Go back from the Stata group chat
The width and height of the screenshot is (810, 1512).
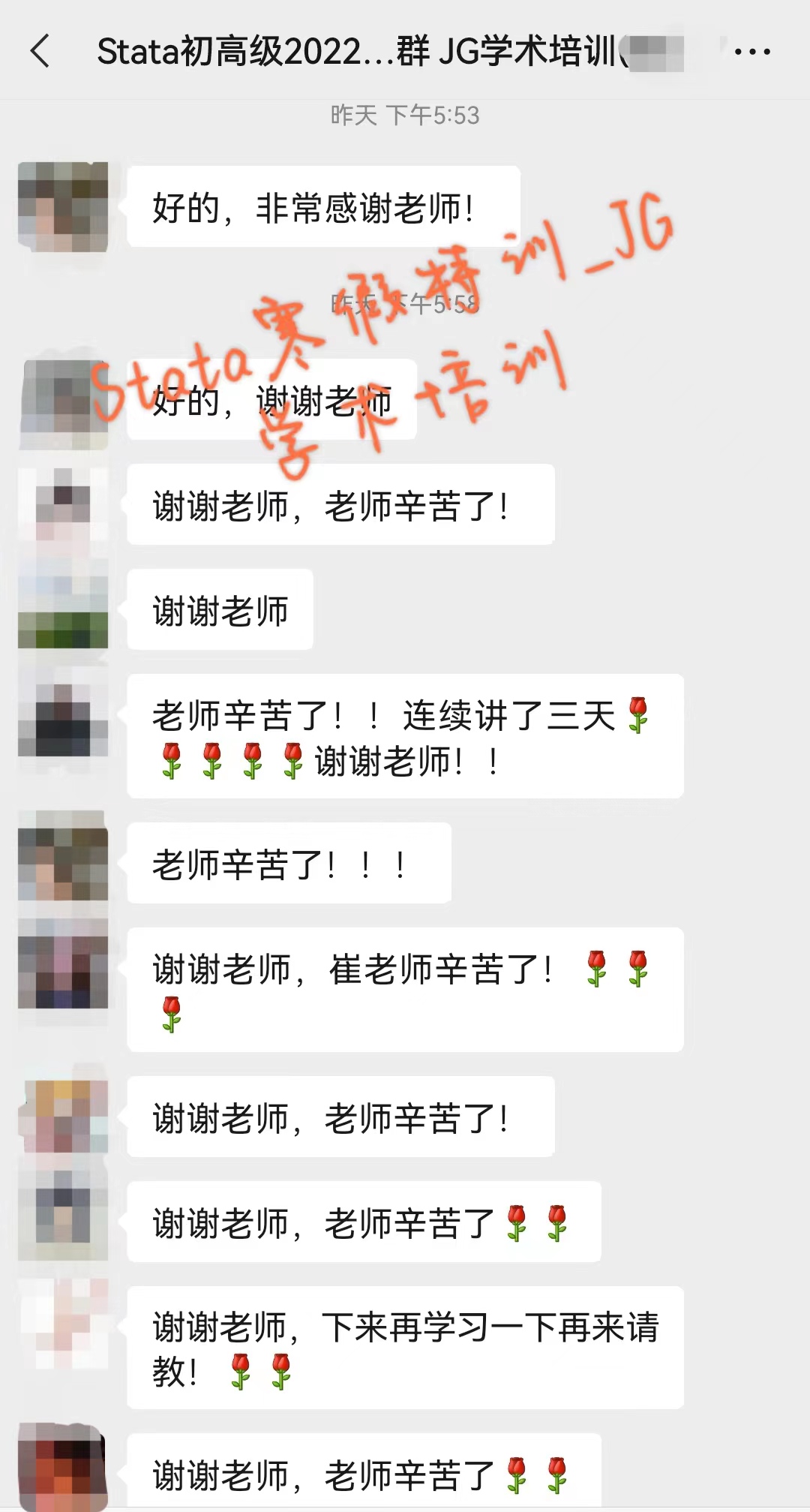click(40, 51)
